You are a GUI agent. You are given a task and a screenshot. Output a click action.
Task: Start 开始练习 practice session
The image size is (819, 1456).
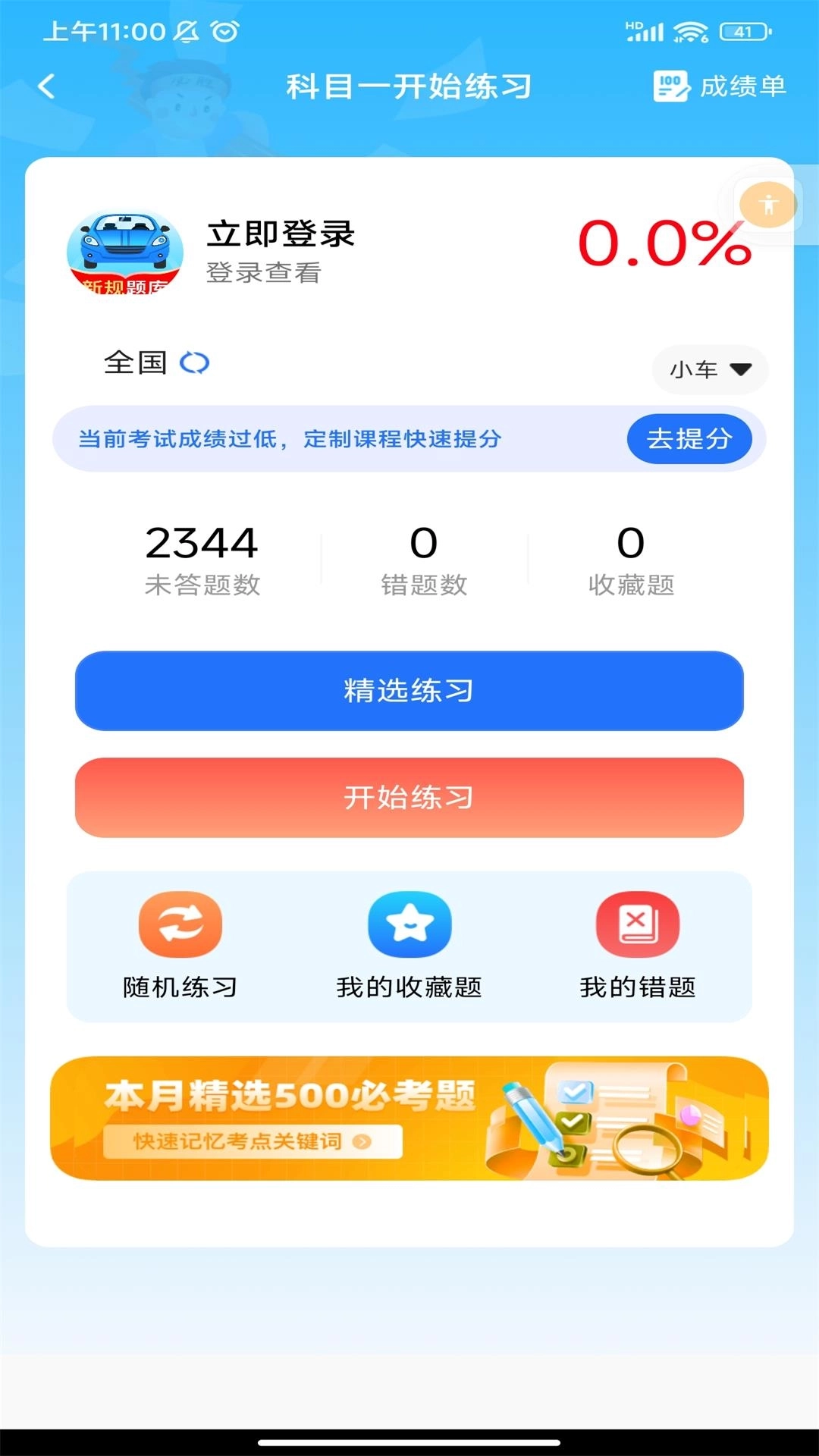coord(409,799)
